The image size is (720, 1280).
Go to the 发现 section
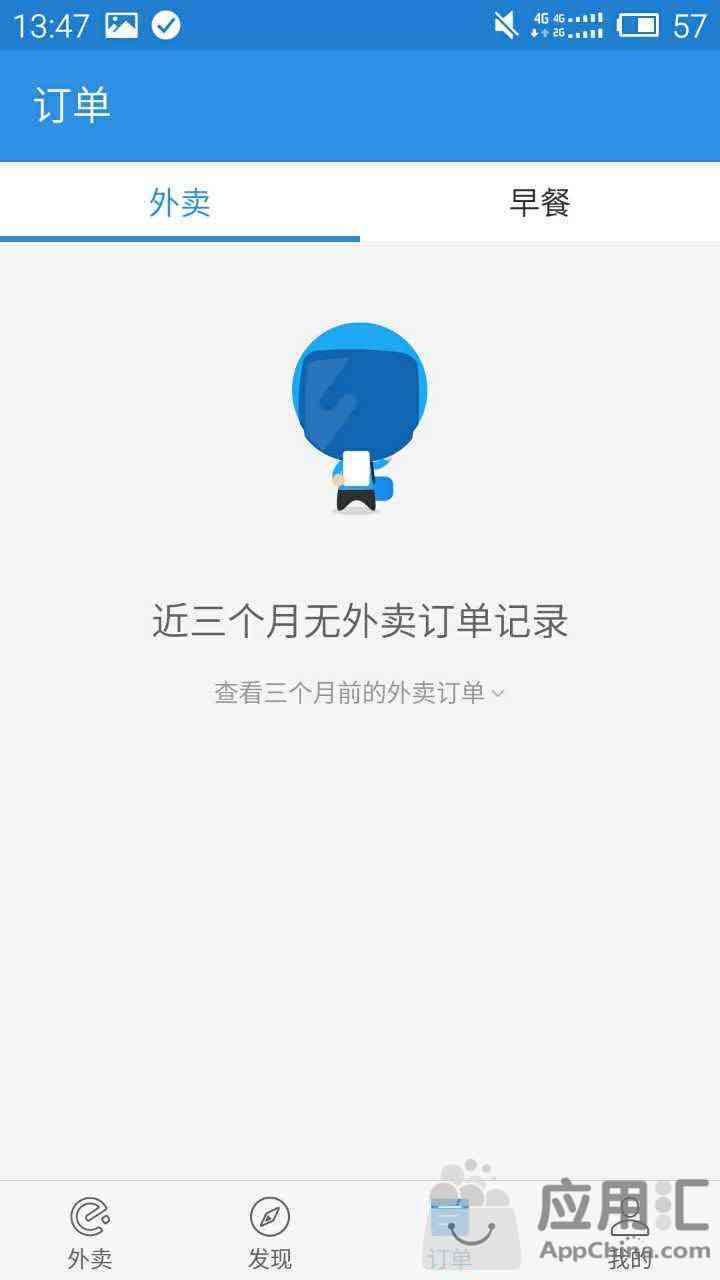[270, 1232]
